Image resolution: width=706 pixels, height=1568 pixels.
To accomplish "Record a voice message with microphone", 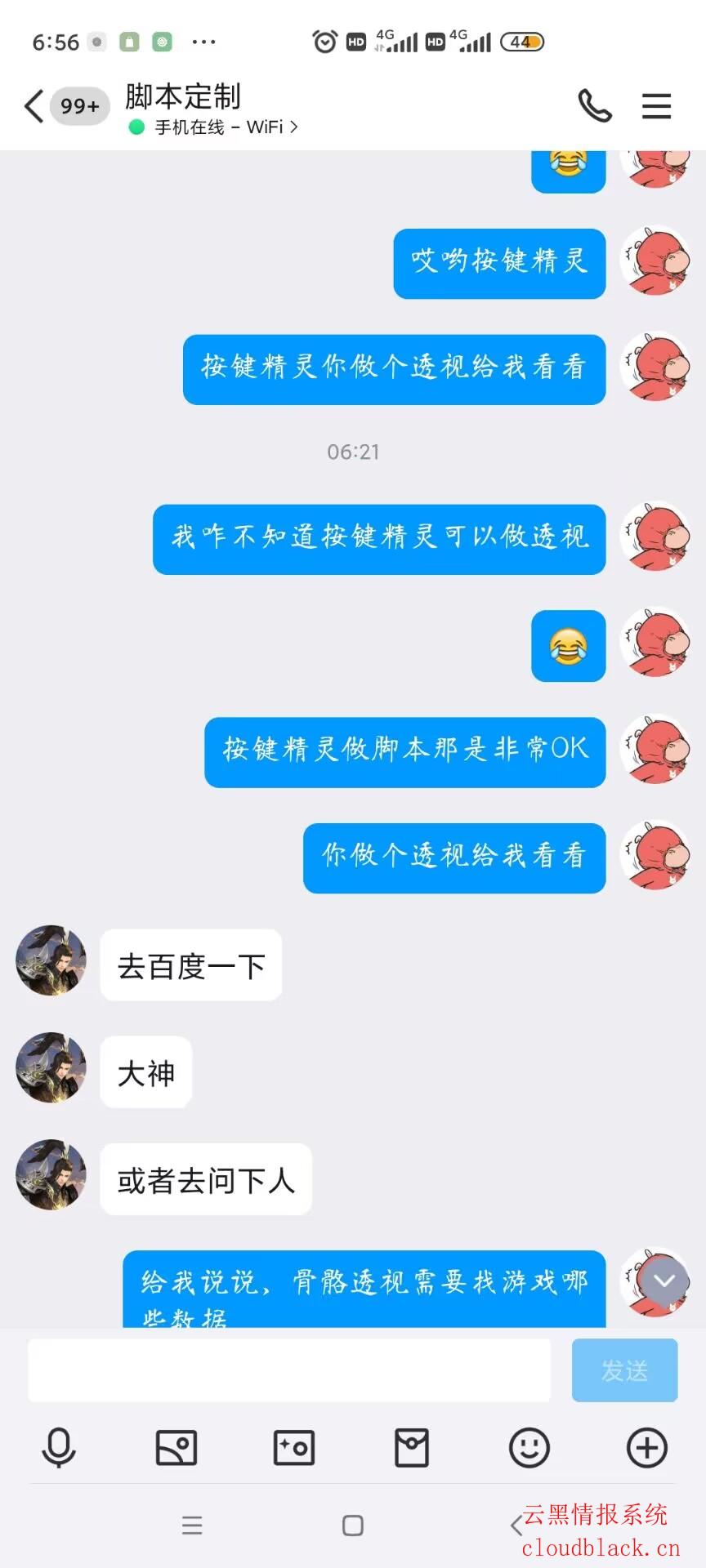I will click(59, 1448).
